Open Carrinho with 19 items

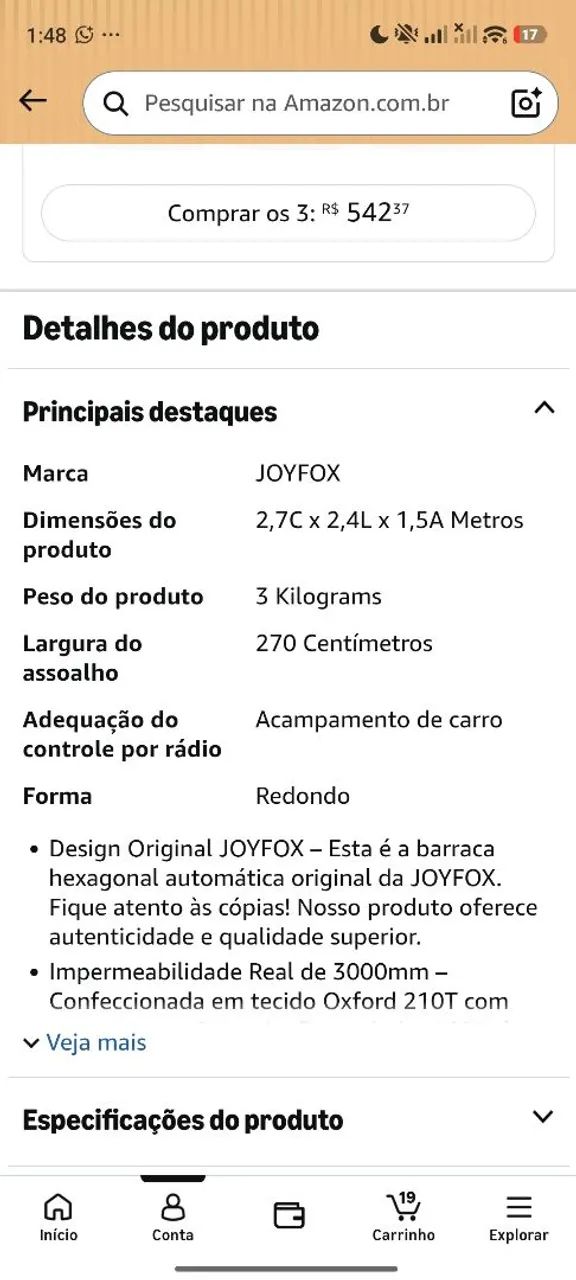(403, 1216)
